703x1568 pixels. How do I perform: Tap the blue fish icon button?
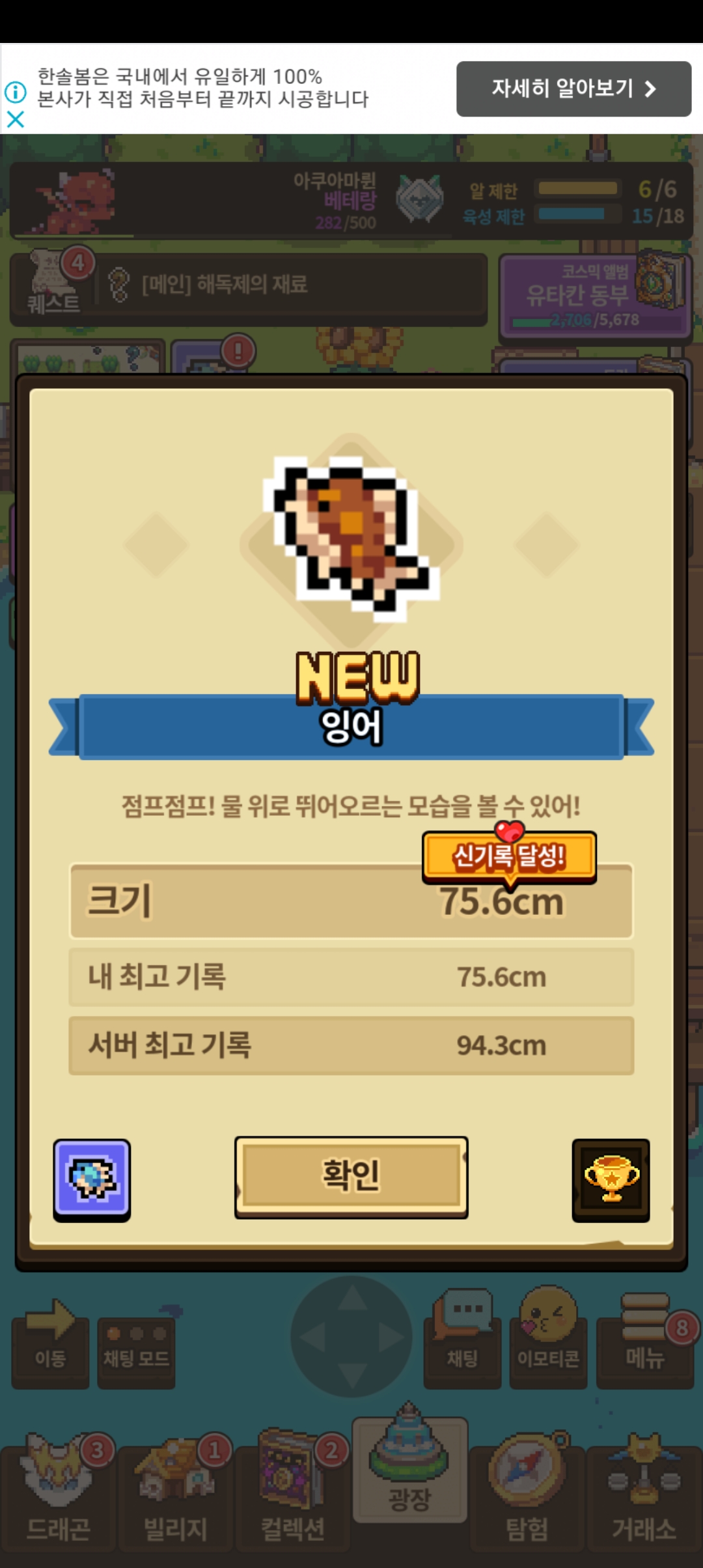(92, 1179)
